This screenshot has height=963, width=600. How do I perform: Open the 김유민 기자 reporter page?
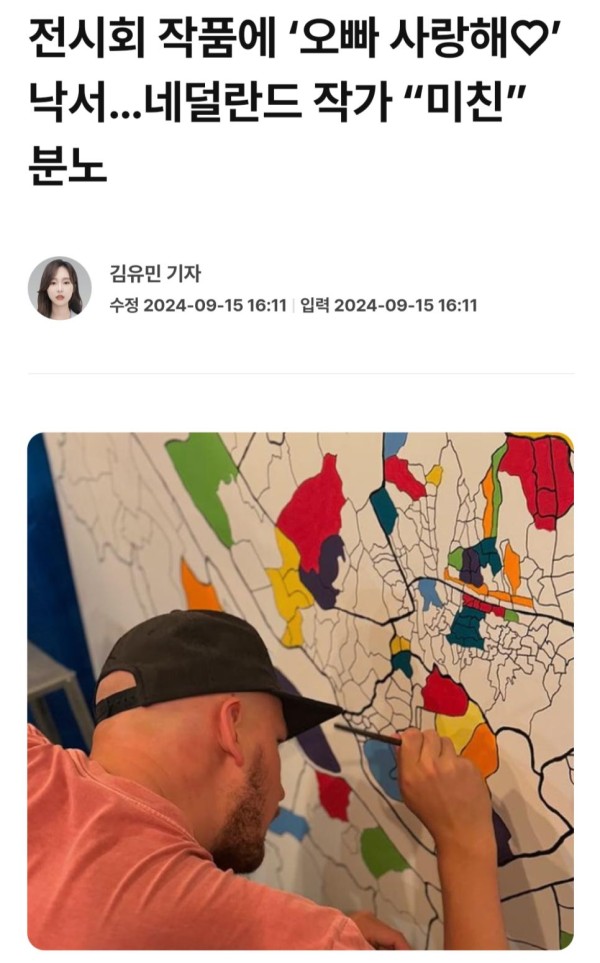[155, 274]
